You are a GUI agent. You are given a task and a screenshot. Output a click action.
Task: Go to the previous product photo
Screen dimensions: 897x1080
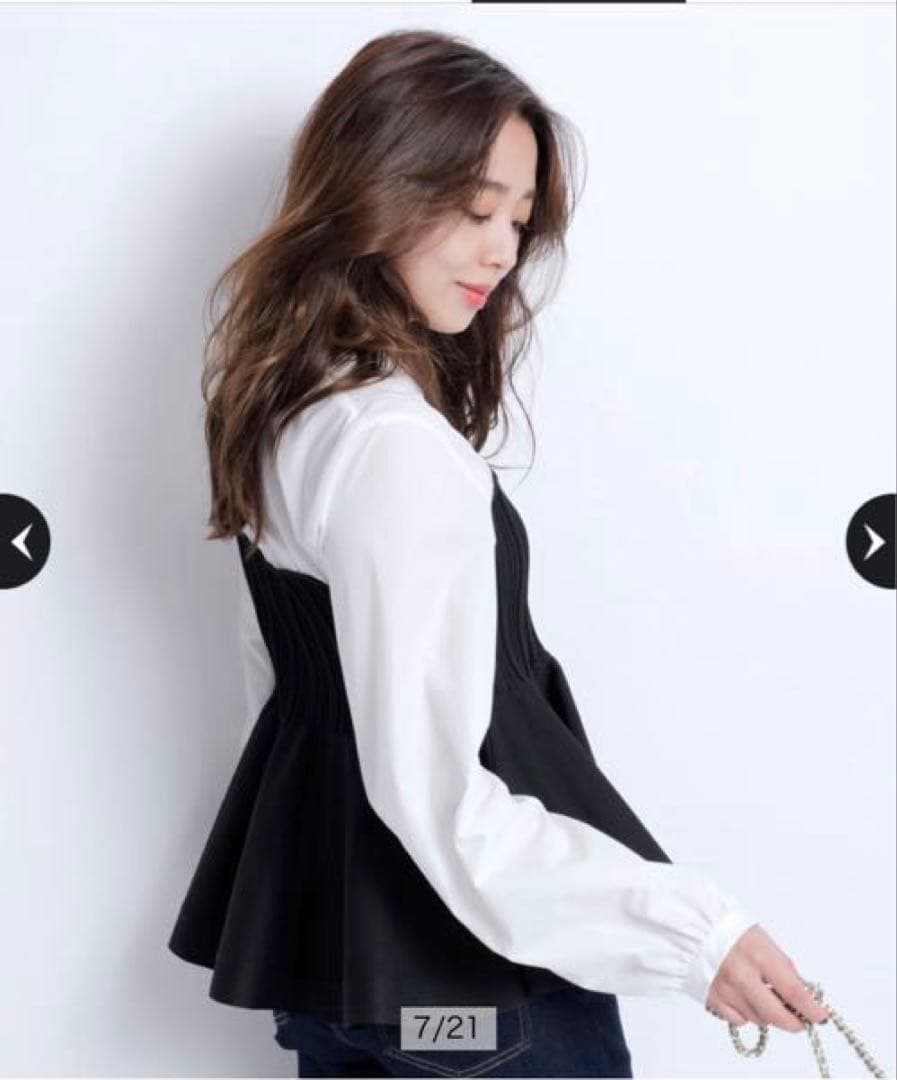pos(22,541)
